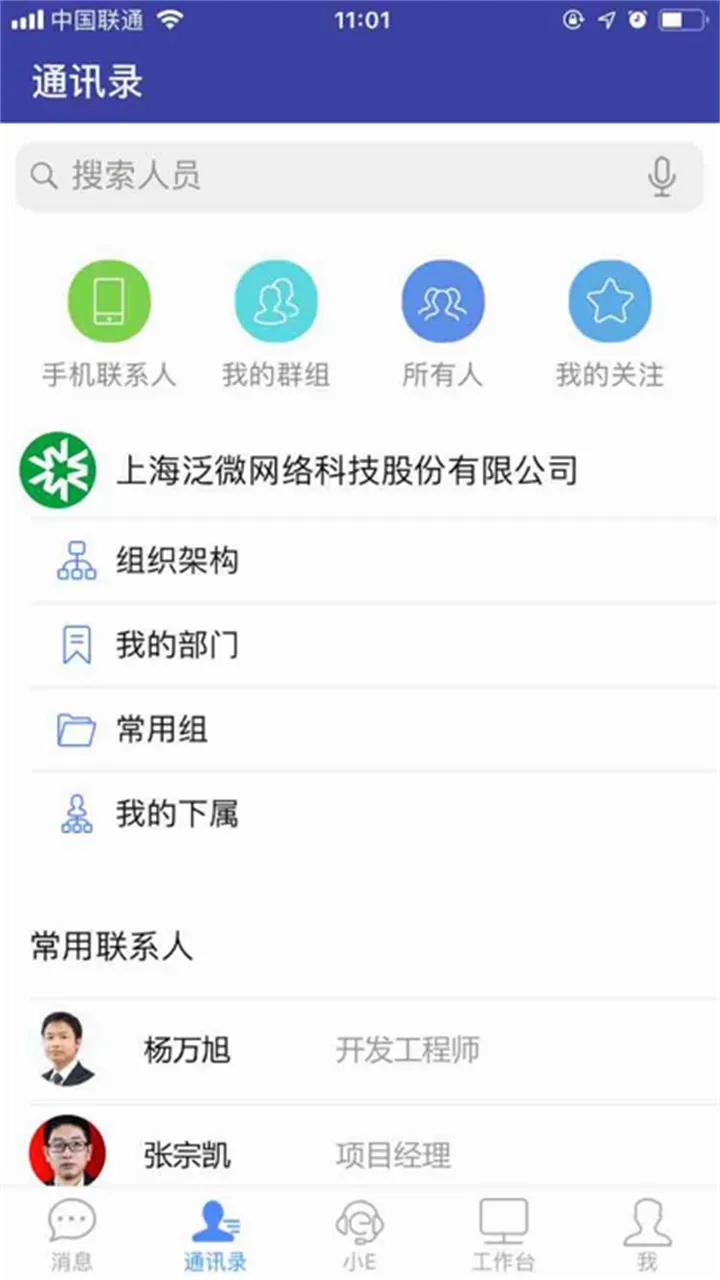Viewport: 720px width, 1280px height.
Task: Tap the microphone icon in search bar
Action: click(x=661, y=176)
